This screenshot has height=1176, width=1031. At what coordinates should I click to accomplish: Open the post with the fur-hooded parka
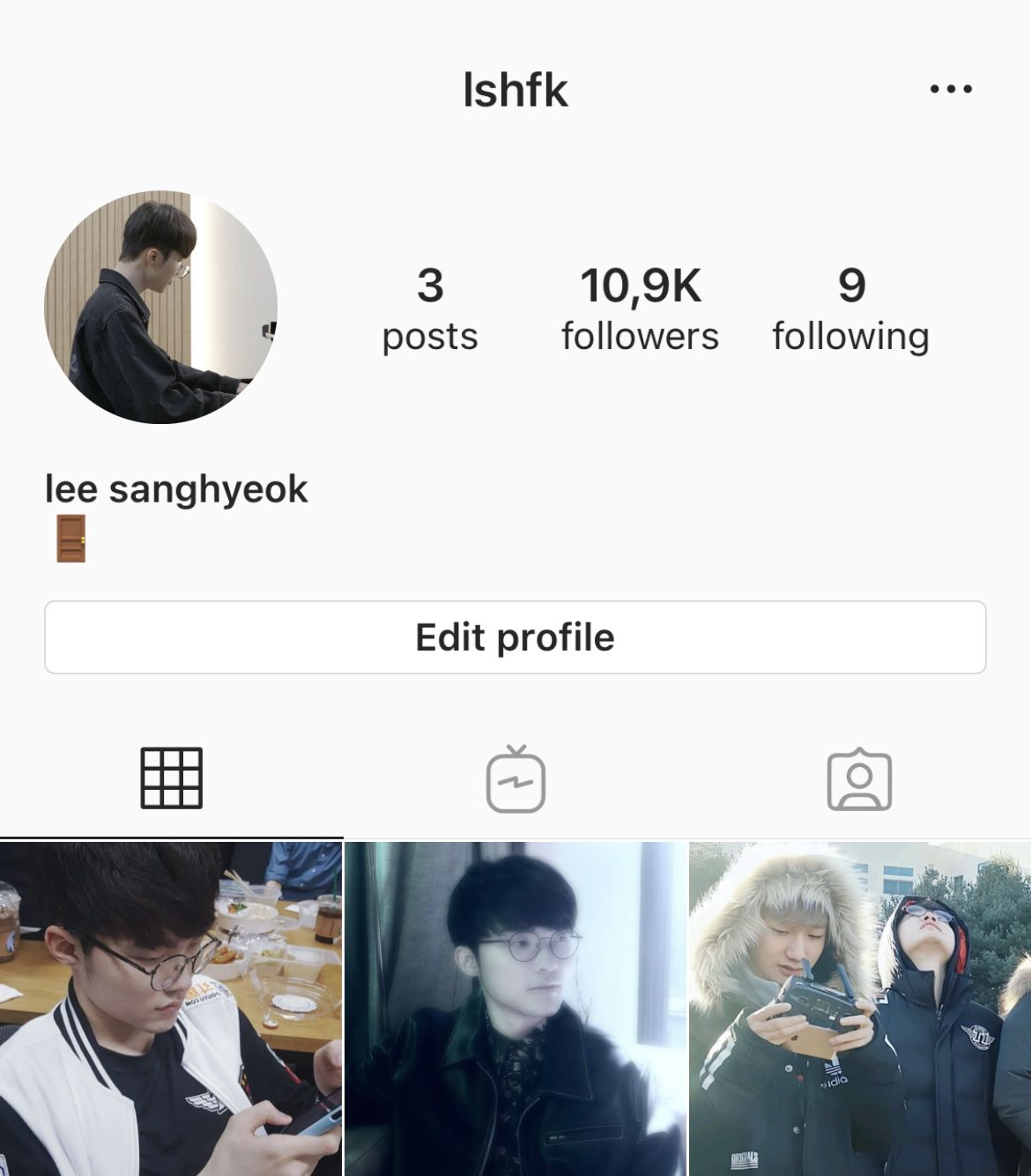(860, 1009)
